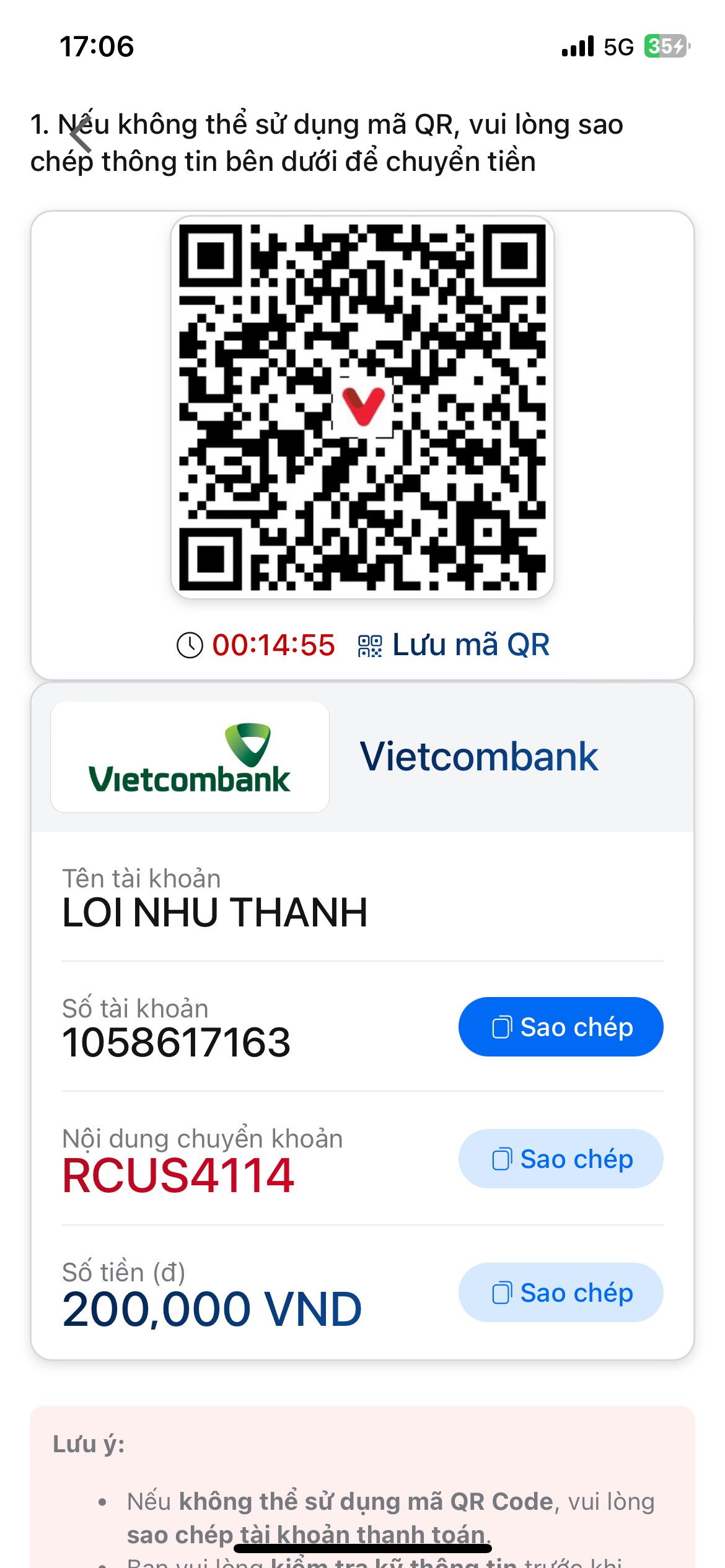725x1568 pixels.
Task: Copy the transfer content RCUS4114
Action: click(561, 1159)
